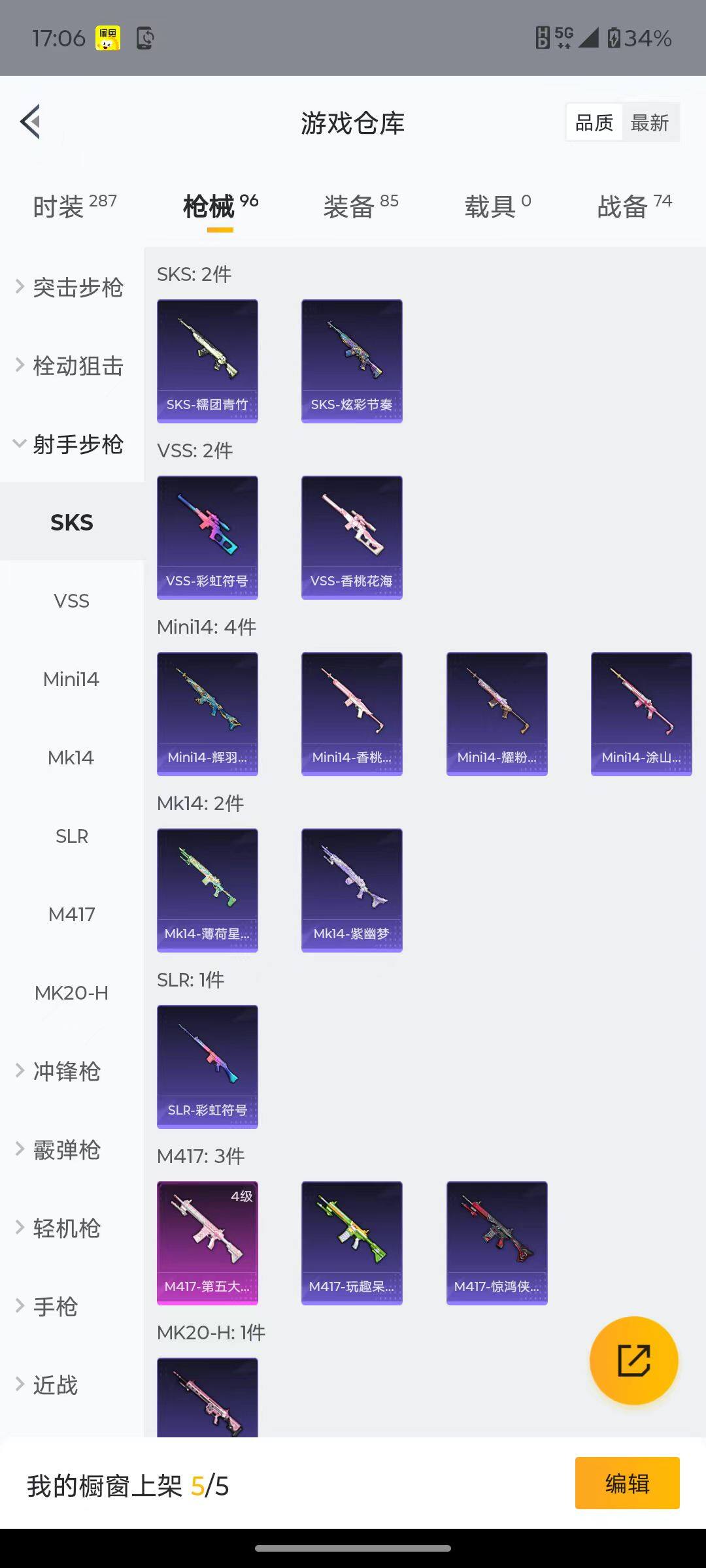The width and height of the screenshot is (706, 1568).
Task: Sort warehouse by 最新
Action: (649, 123)
